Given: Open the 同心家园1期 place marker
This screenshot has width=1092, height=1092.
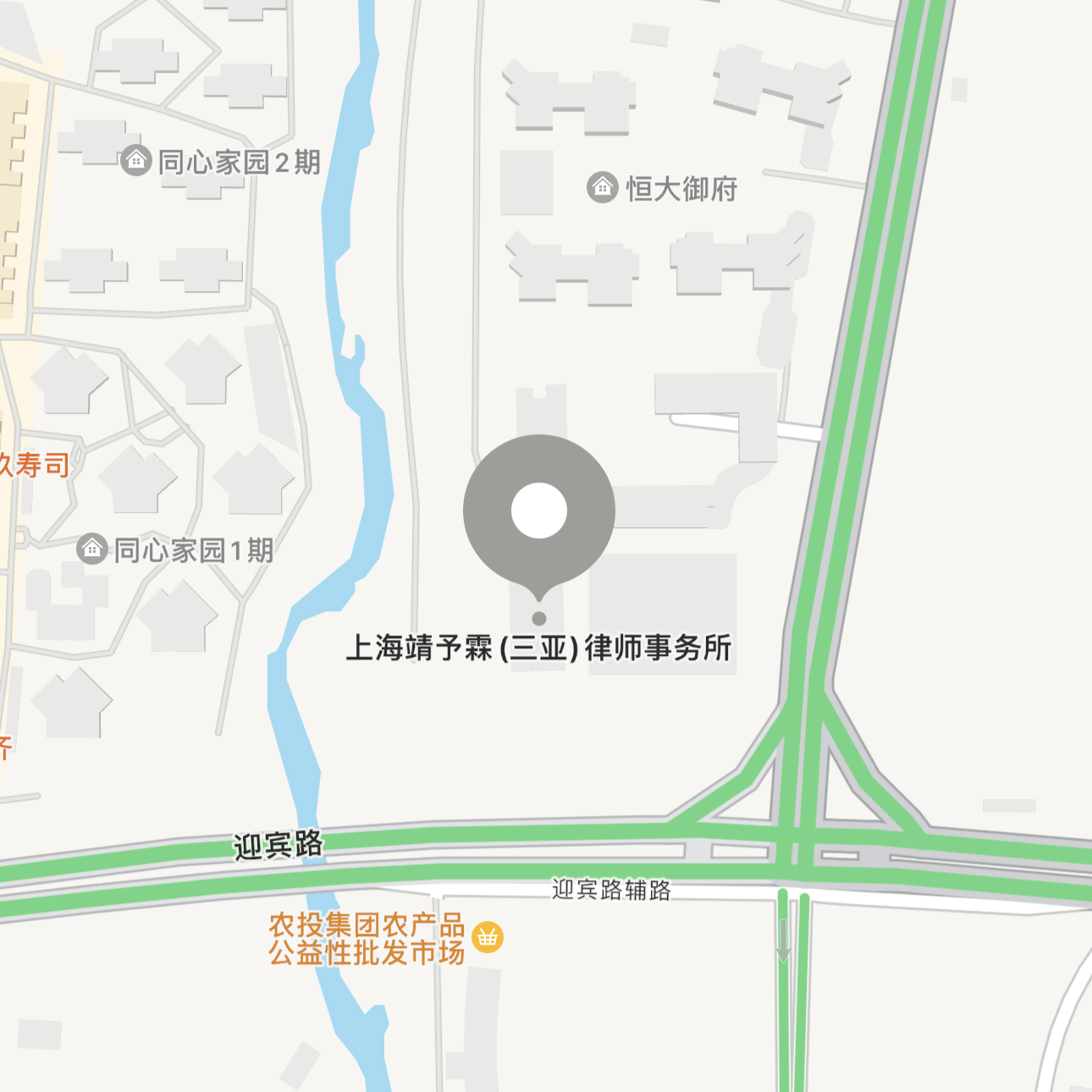Looking at the screenshot, I should pos(91,549).
